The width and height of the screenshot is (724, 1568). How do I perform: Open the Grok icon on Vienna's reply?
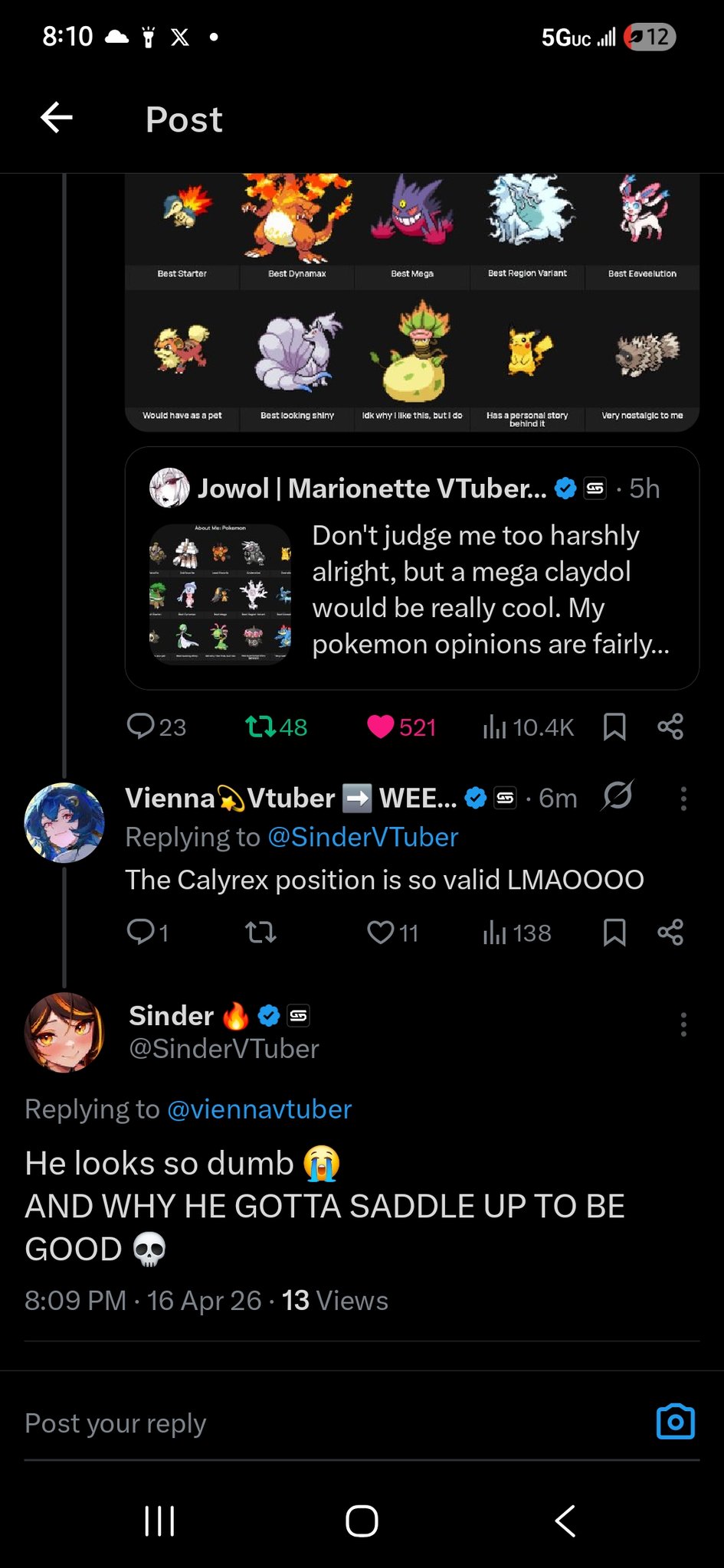click(x=618, y=796)
